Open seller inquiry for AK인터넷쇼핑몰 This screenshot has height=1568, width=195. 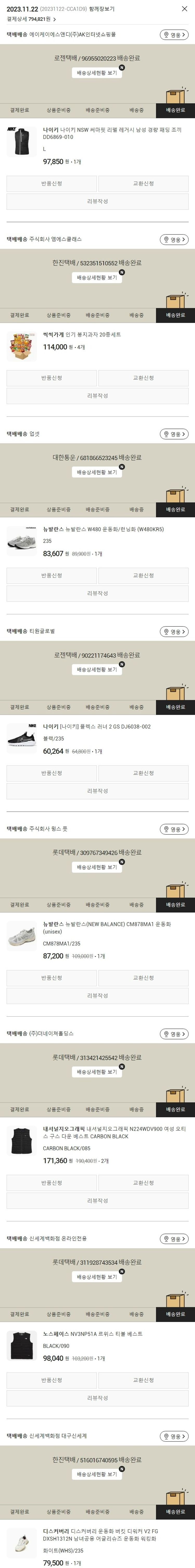click(174, 35)
